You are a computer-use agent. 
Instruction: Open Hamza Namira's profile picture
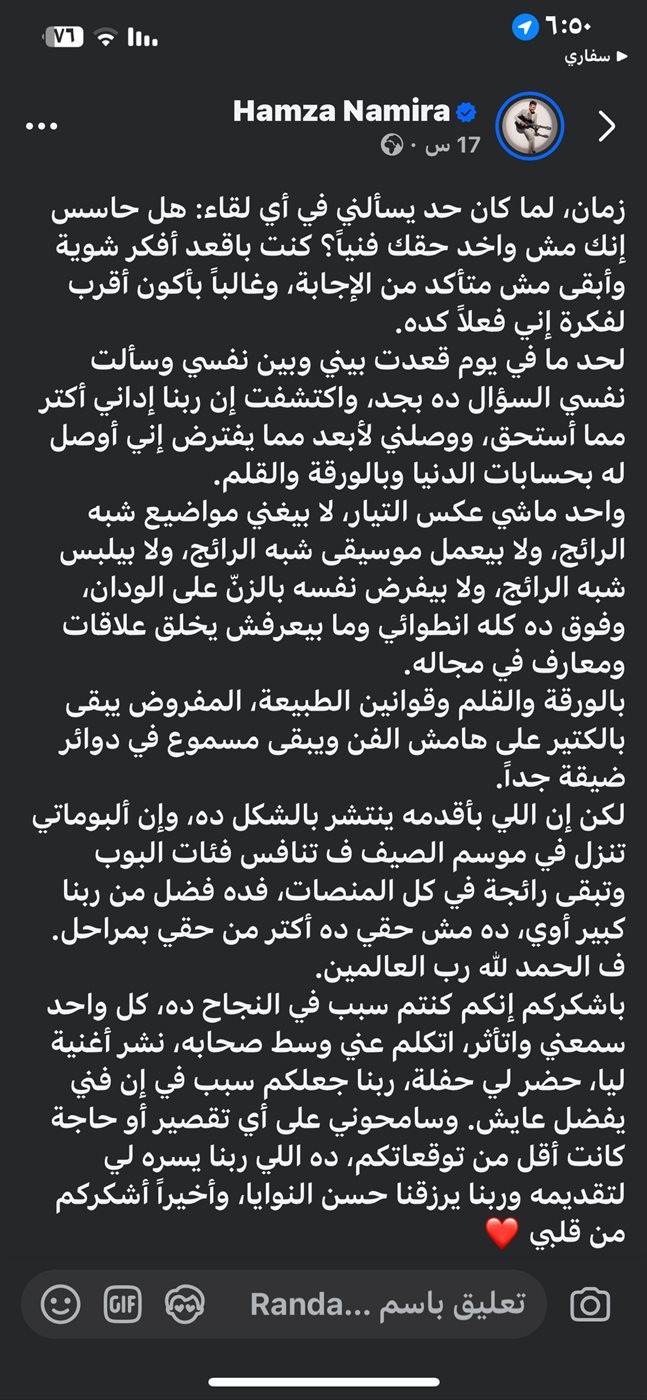530,125
